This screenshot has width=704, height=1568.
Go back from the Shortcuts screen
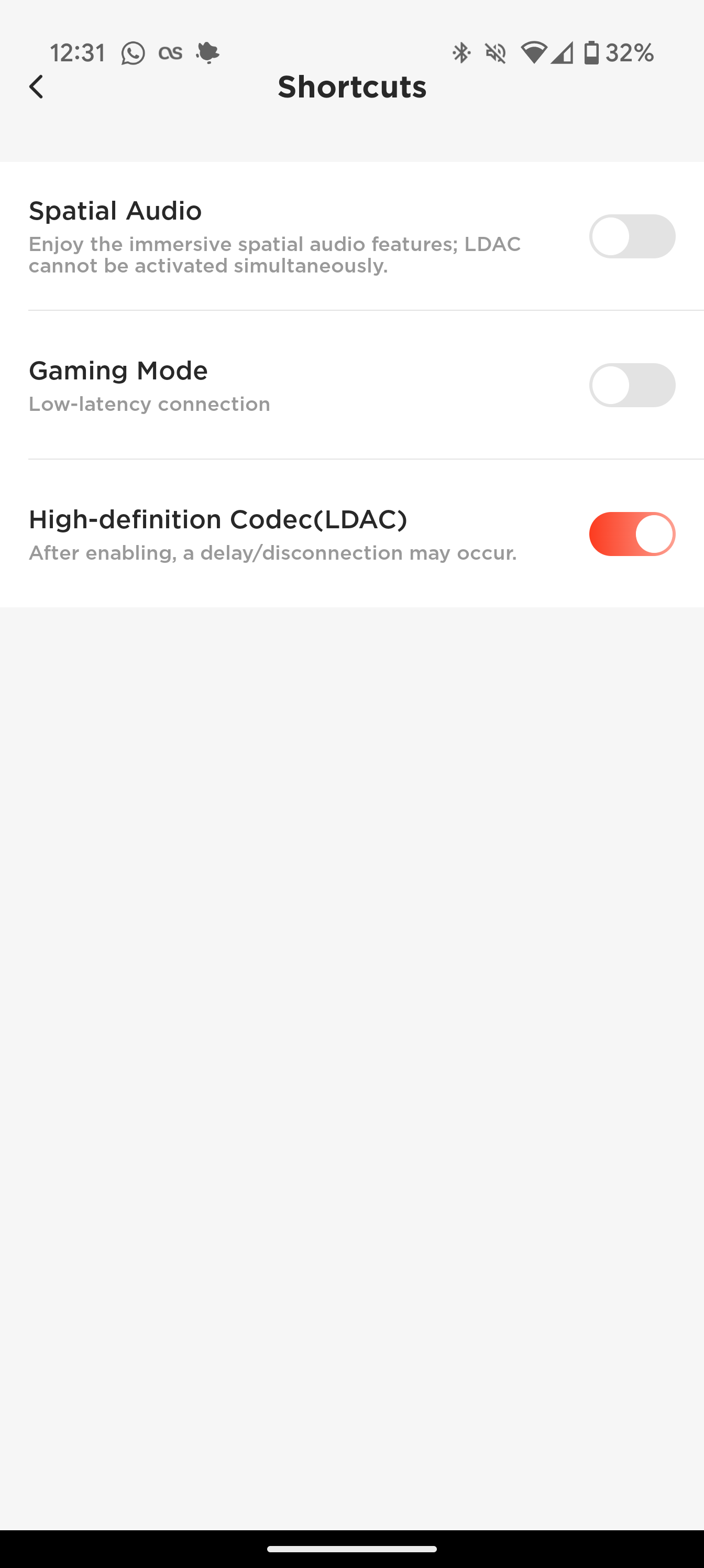[37, 87]
